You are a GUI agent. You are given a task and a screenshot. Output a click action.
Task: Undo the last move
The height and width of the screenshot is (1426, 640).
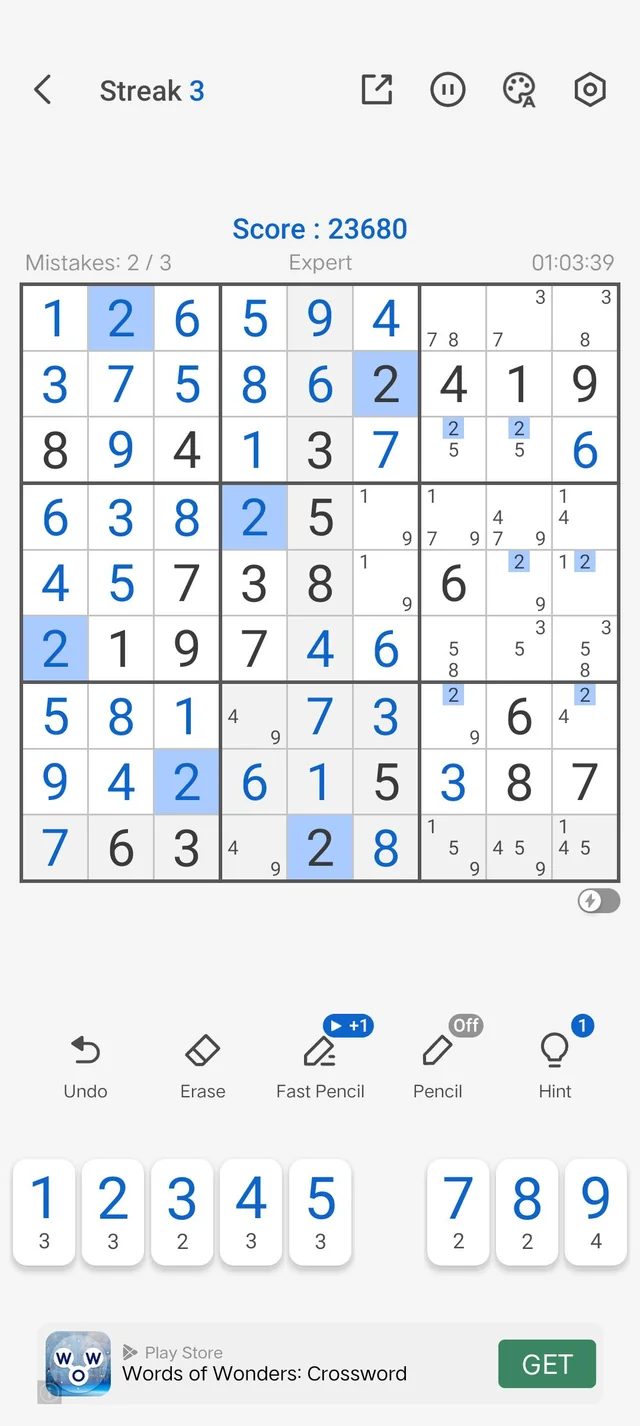[x=85, y=1066]
